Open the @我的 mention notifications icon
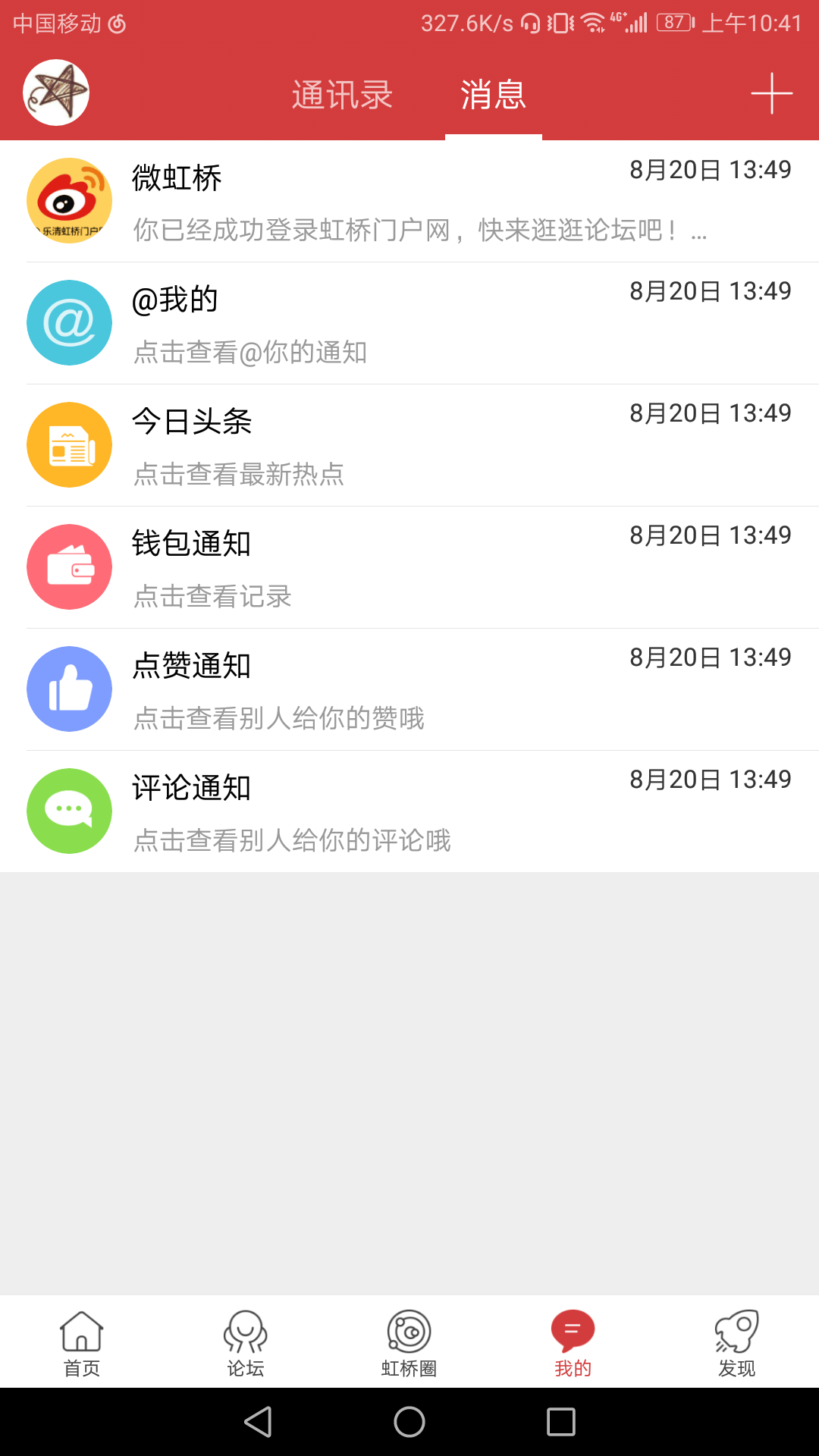This screenshot has width=819, height=1456. point(69,322)
